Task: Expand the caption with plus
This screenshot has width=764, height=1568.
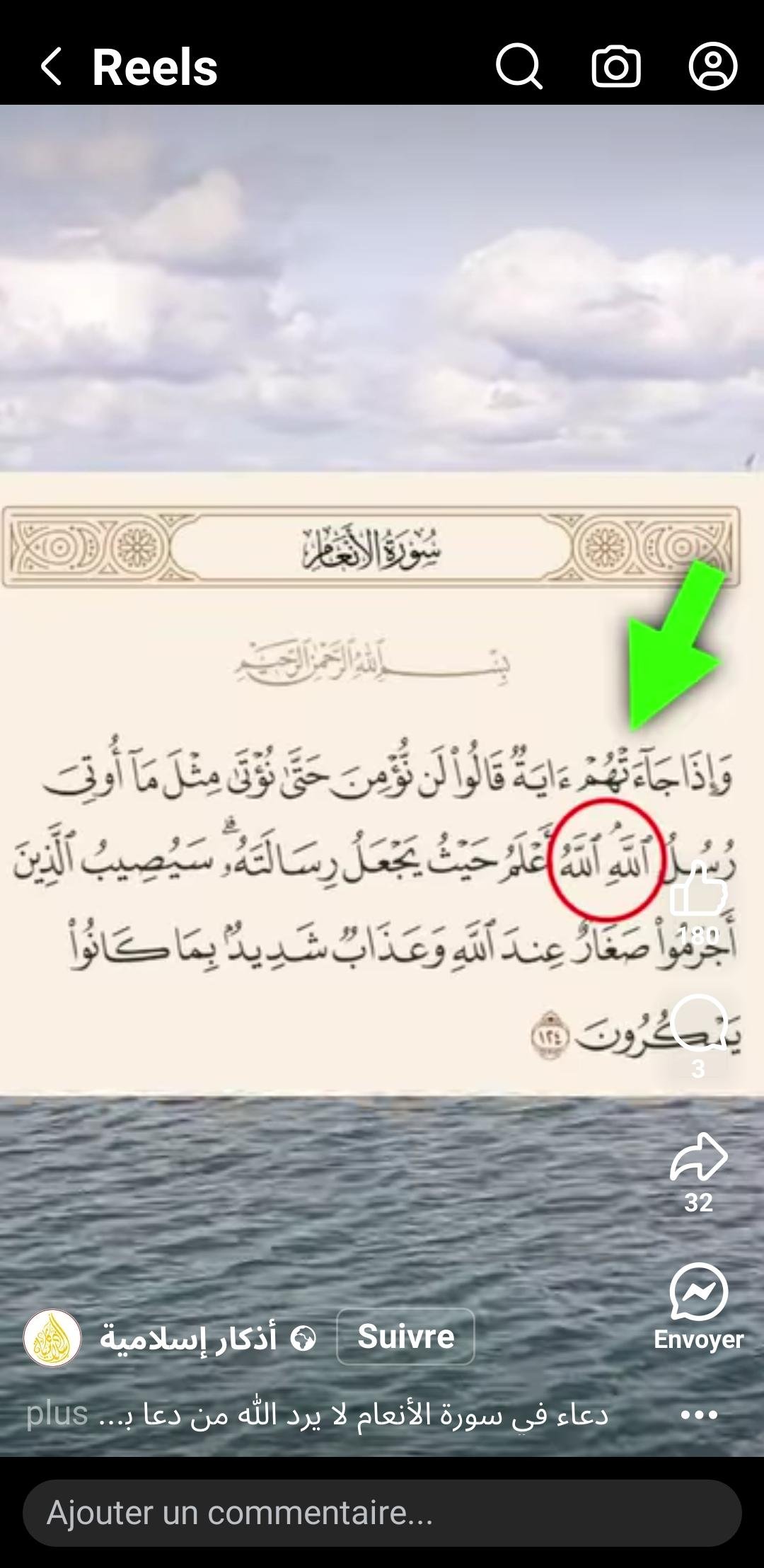Action: [x=57, y=1414]
